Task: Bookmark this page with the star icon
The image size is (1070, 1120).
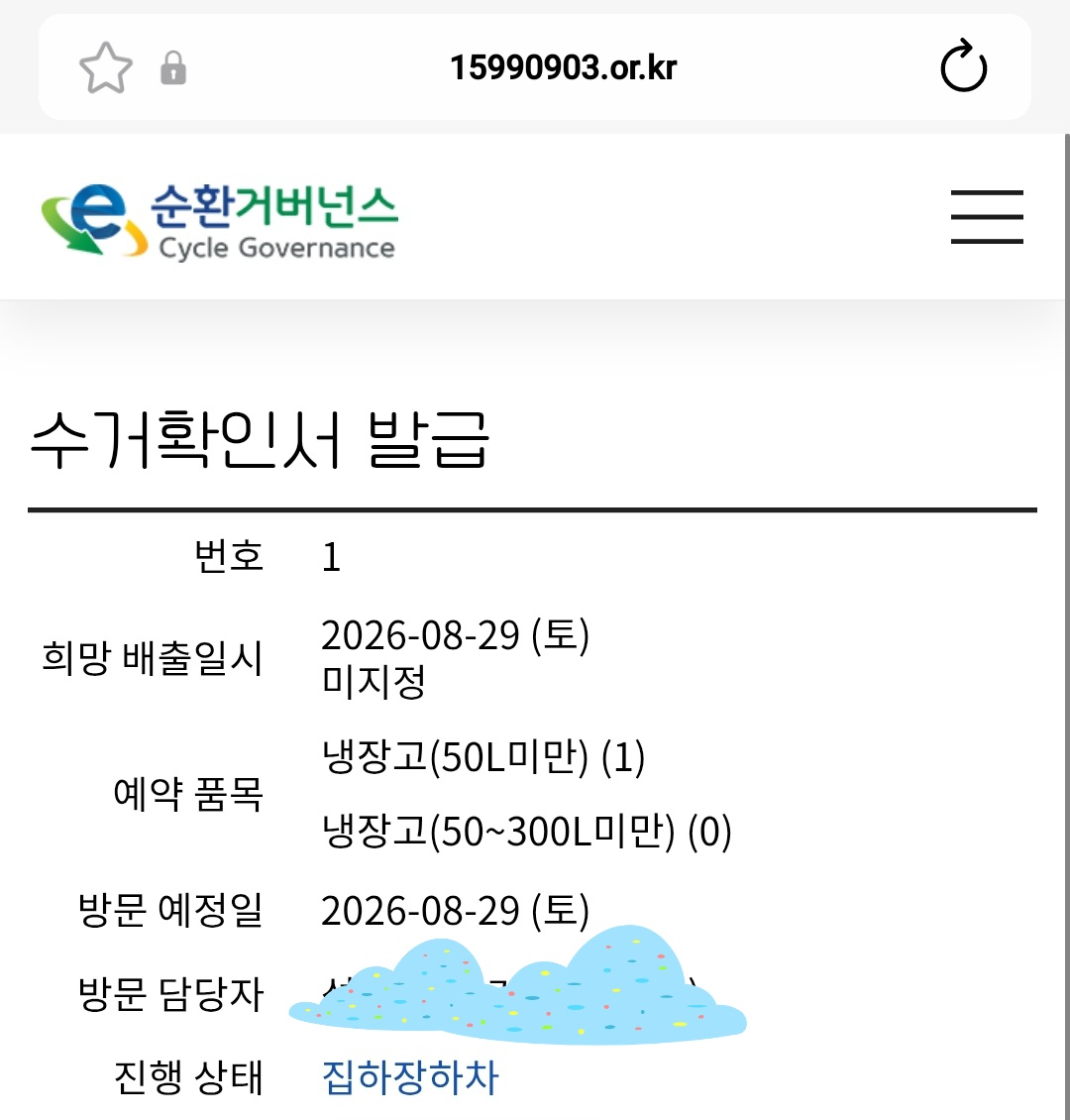Action: tap(106, 67)
